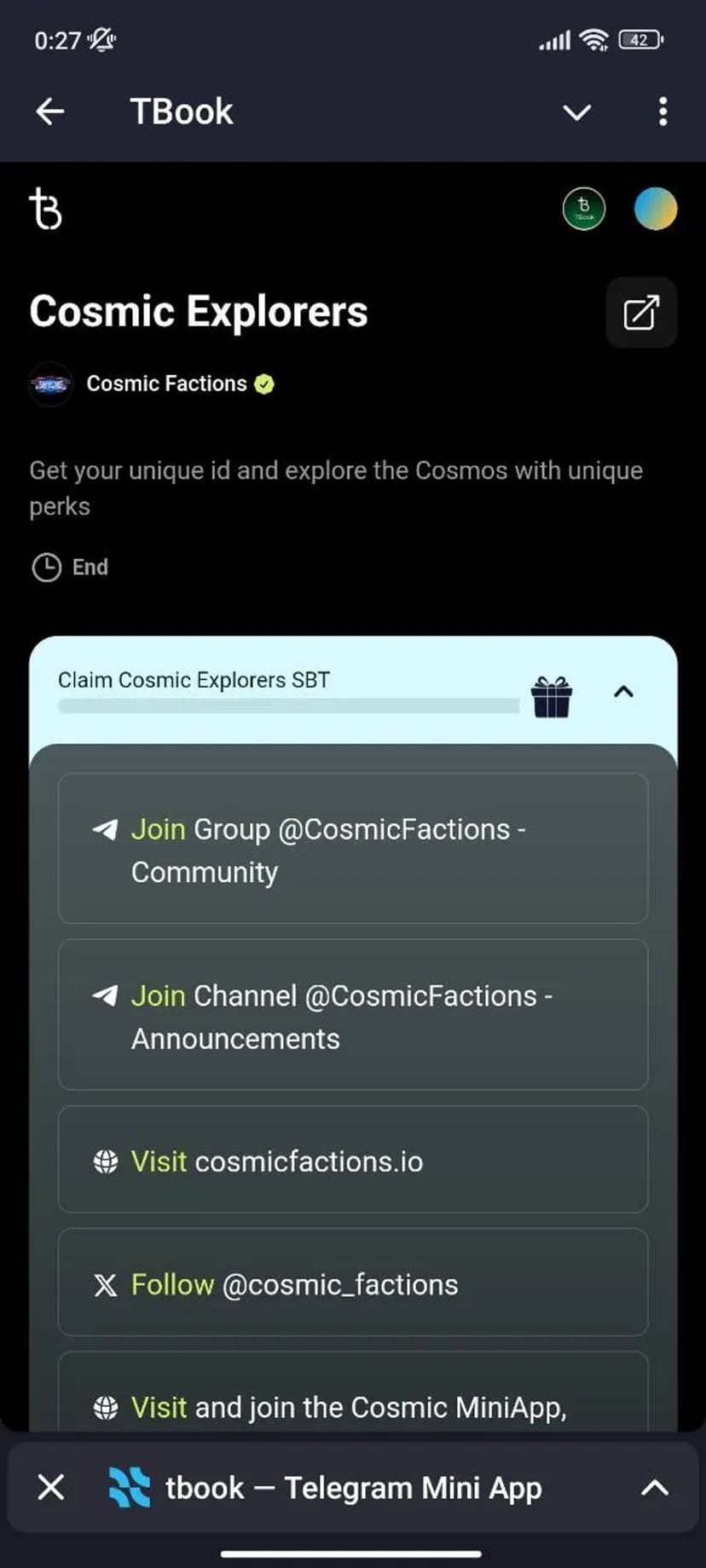Go back from the TBook mini app
The width and height of the screenshot is (706, 1568).
point(50,112)
